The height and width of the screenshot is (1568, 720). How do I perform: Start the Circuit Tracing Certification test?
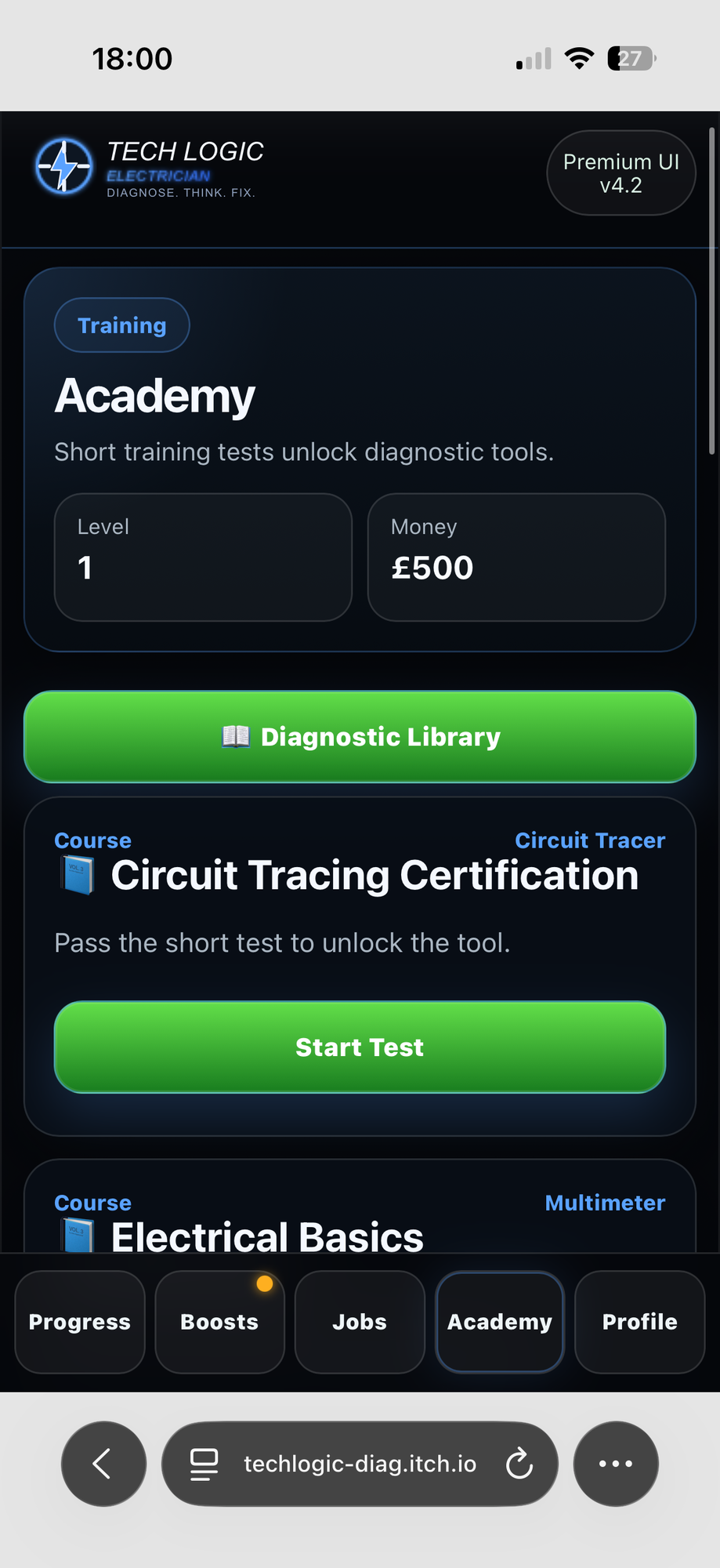360,1047
